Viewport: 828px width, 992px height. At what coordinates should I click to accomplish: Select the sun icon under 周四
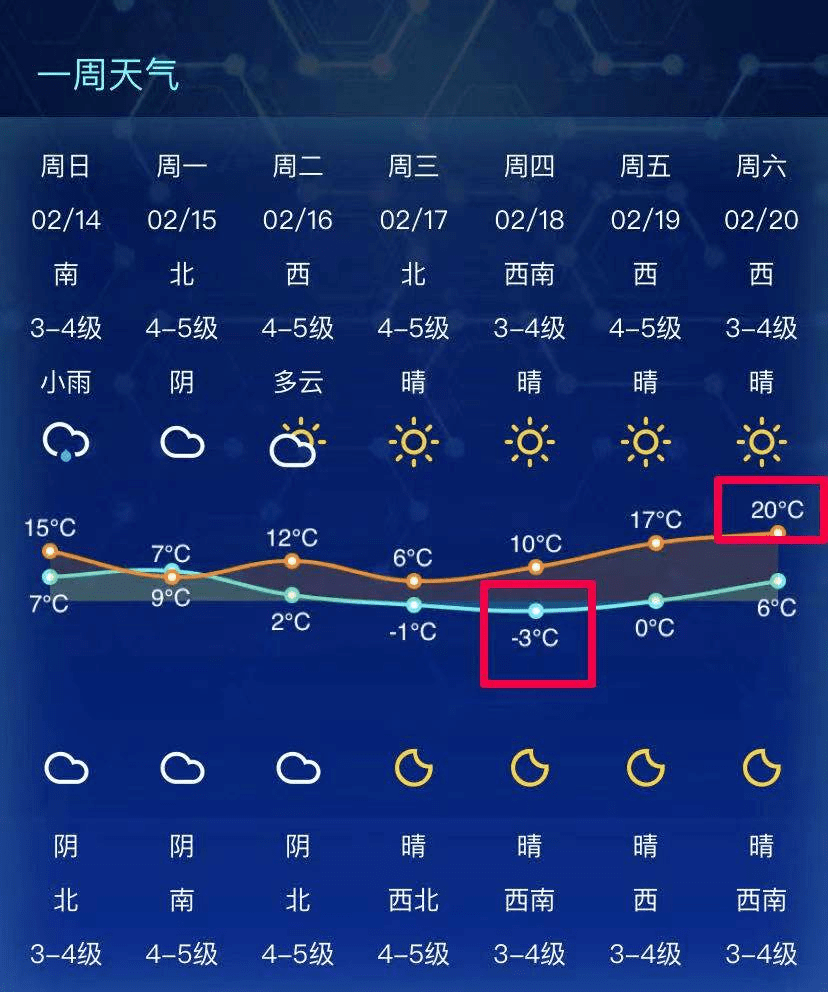pos(529,440)
